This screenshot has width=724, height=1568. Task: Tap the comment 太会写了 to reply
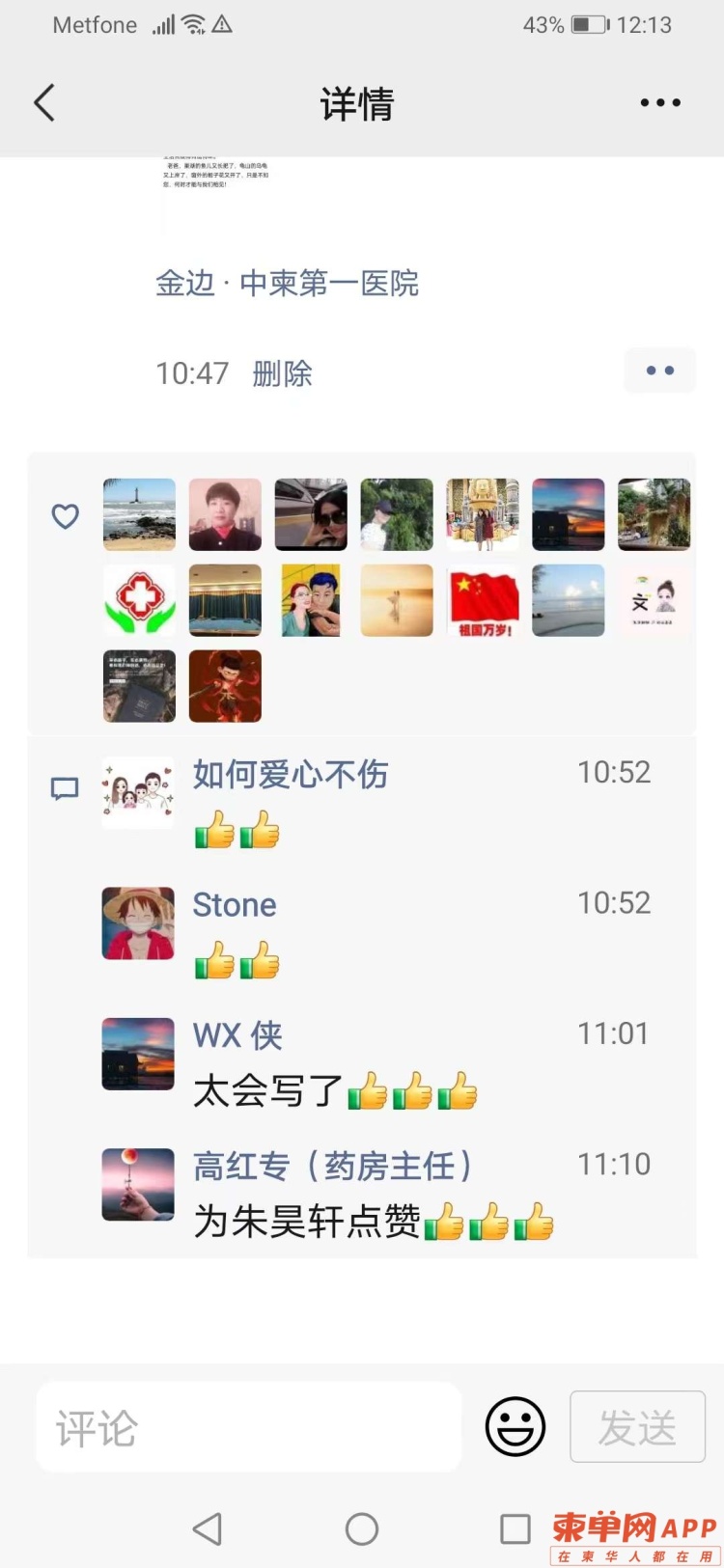point(268,1091)
